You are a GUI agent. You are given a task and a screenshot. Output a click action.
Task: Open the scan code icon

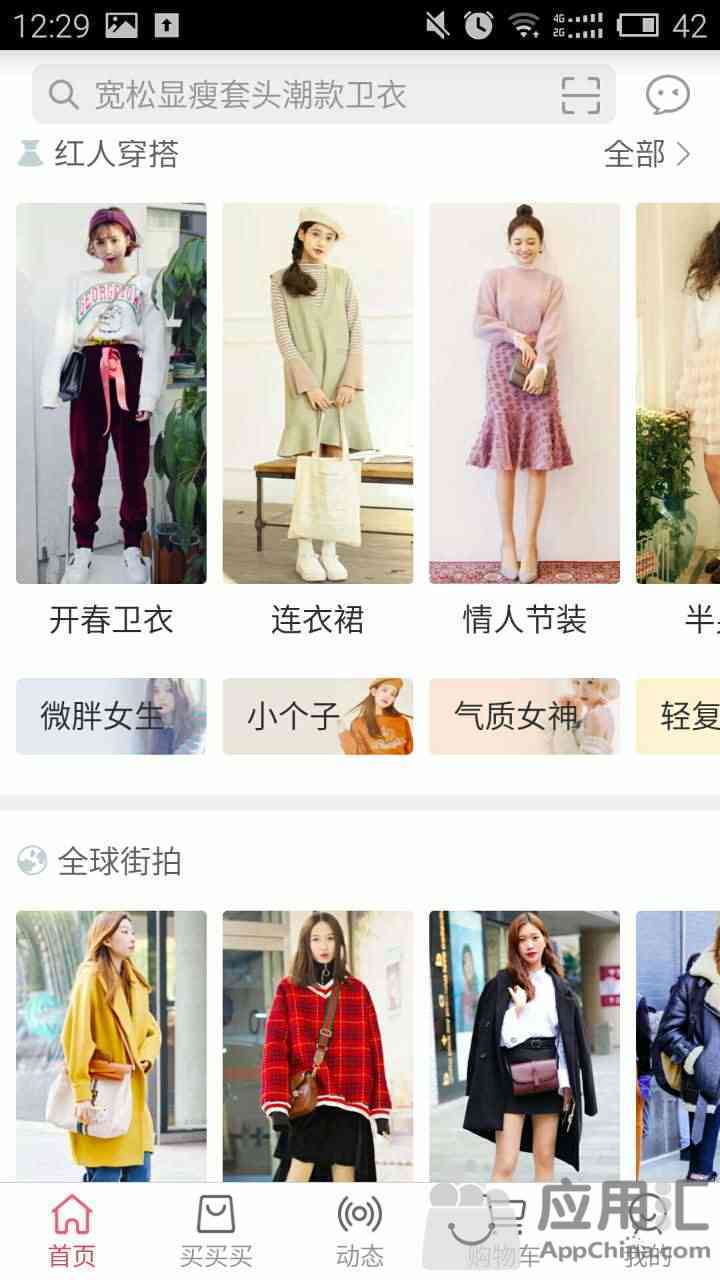click(580, 95)
